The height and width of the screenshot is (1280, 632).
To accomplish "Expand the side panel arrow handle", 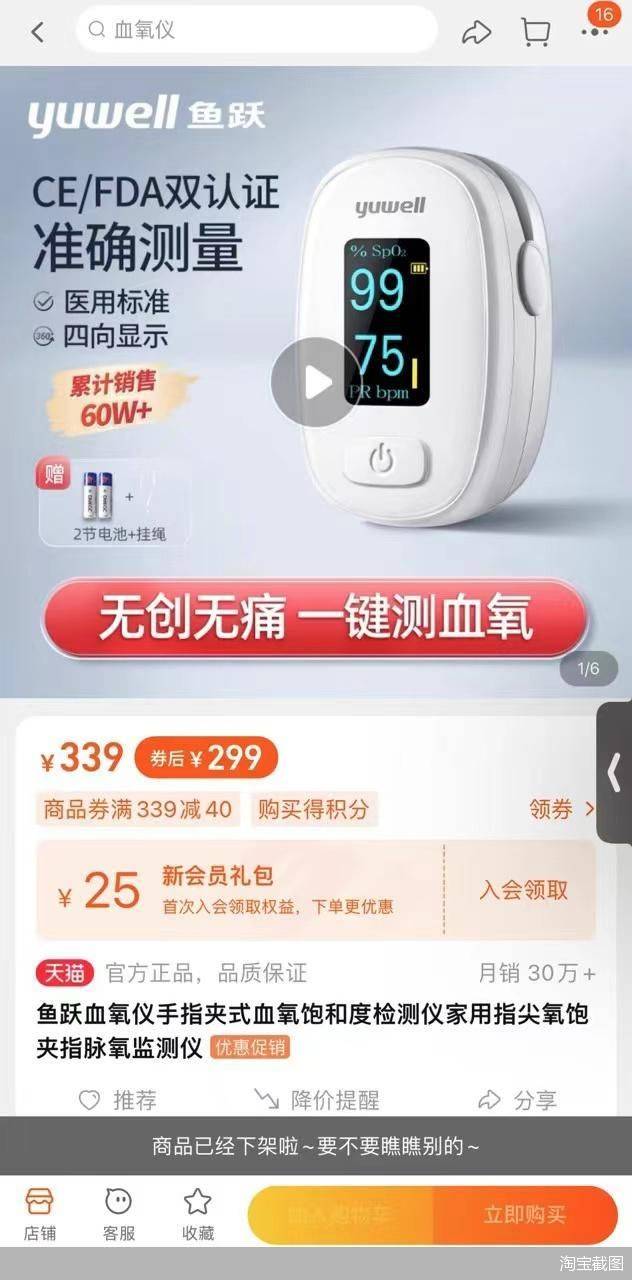I will pyautogui.click(x=614, y=772).
